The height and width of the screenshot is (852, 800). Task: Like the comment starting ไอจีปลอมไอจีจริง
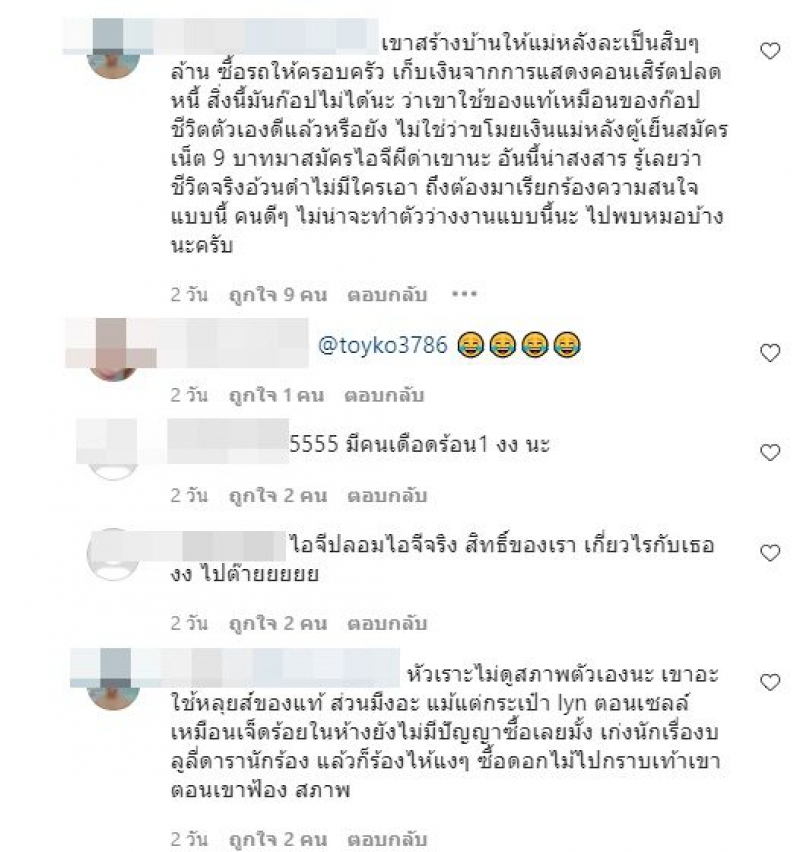click(769, 553)
